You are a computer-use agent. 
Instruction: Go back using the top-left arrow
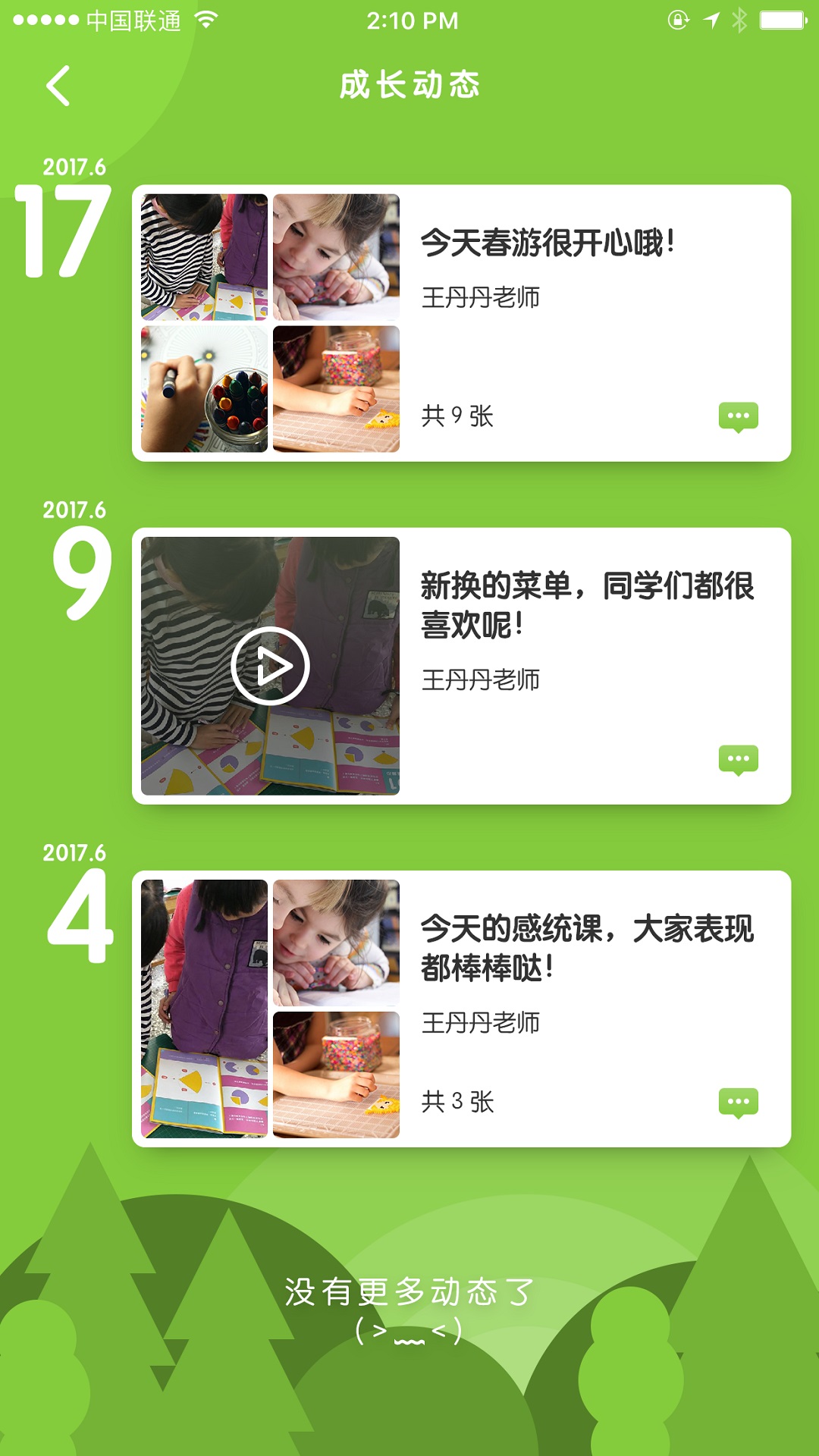tap(58, 85)
